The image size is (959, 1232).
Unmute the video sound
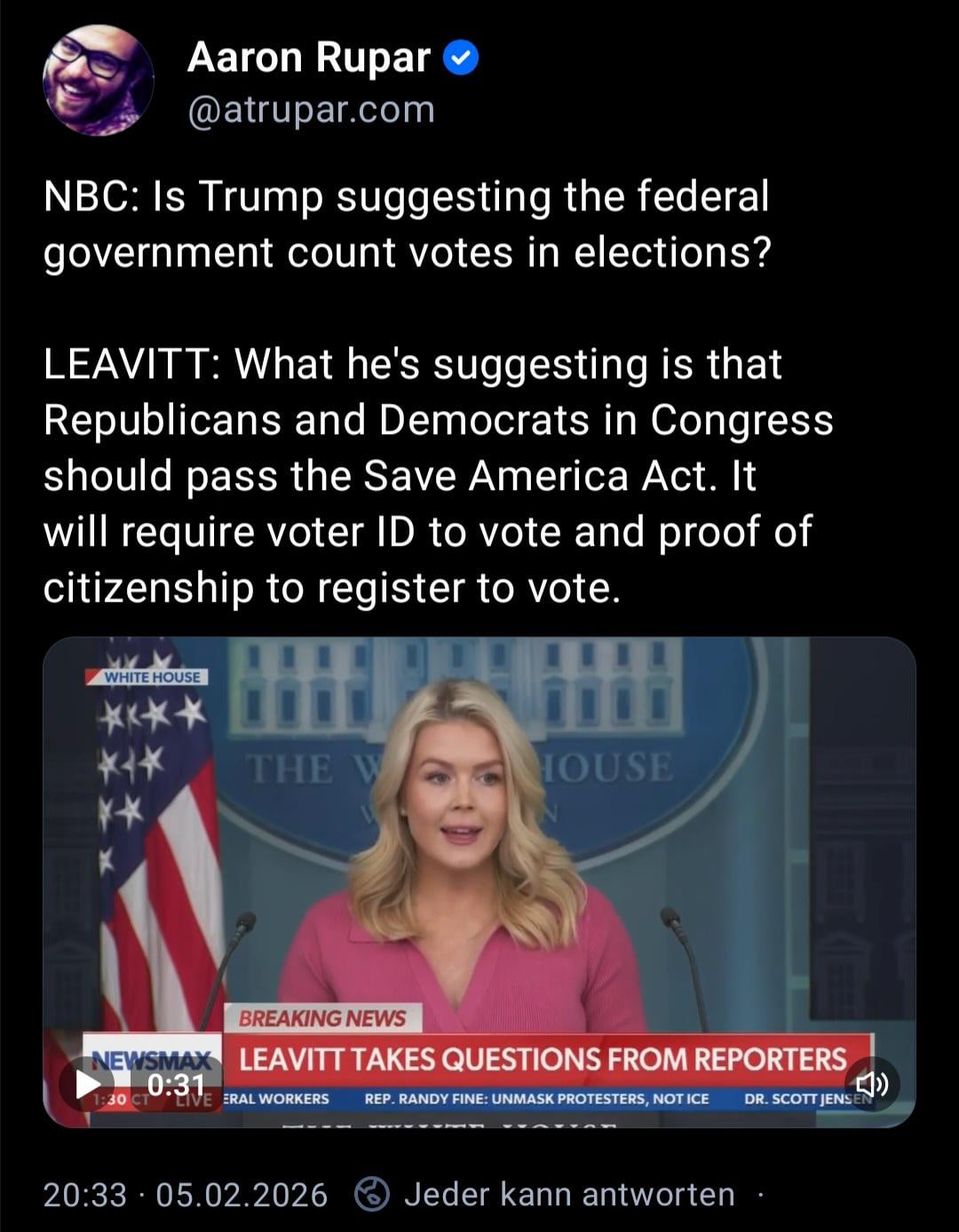(871, 1084)
